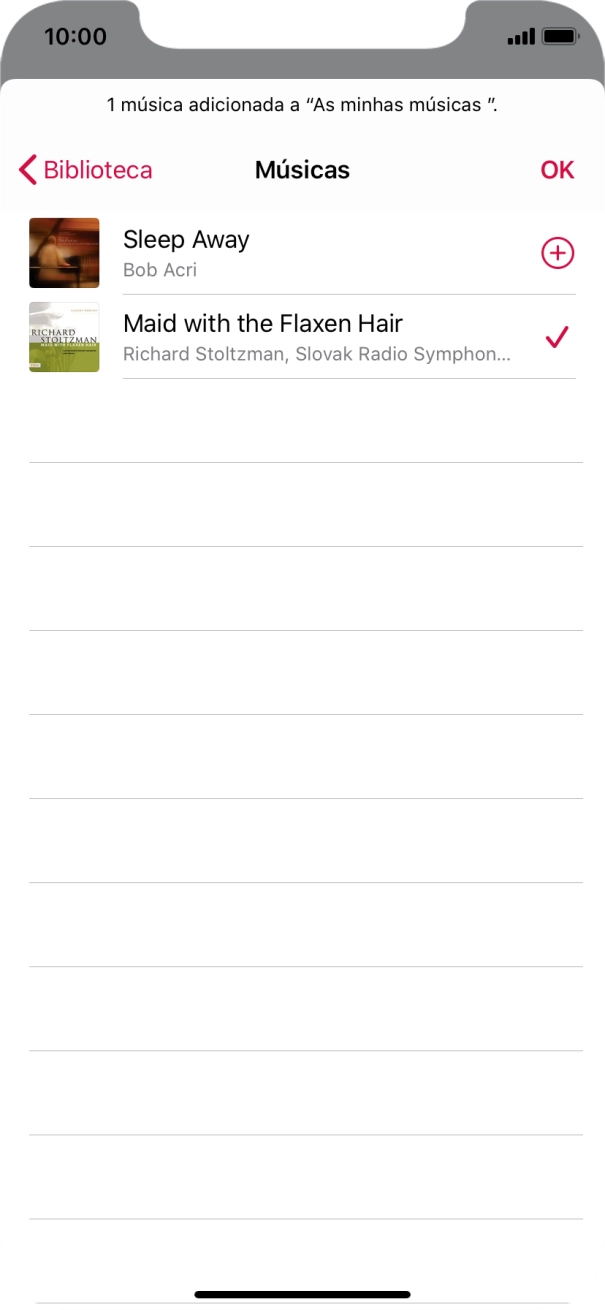Image resolution: width=605 pixels, height=1310 pixels.
Task: Select the Sleep Away song row
Action: 302,253
